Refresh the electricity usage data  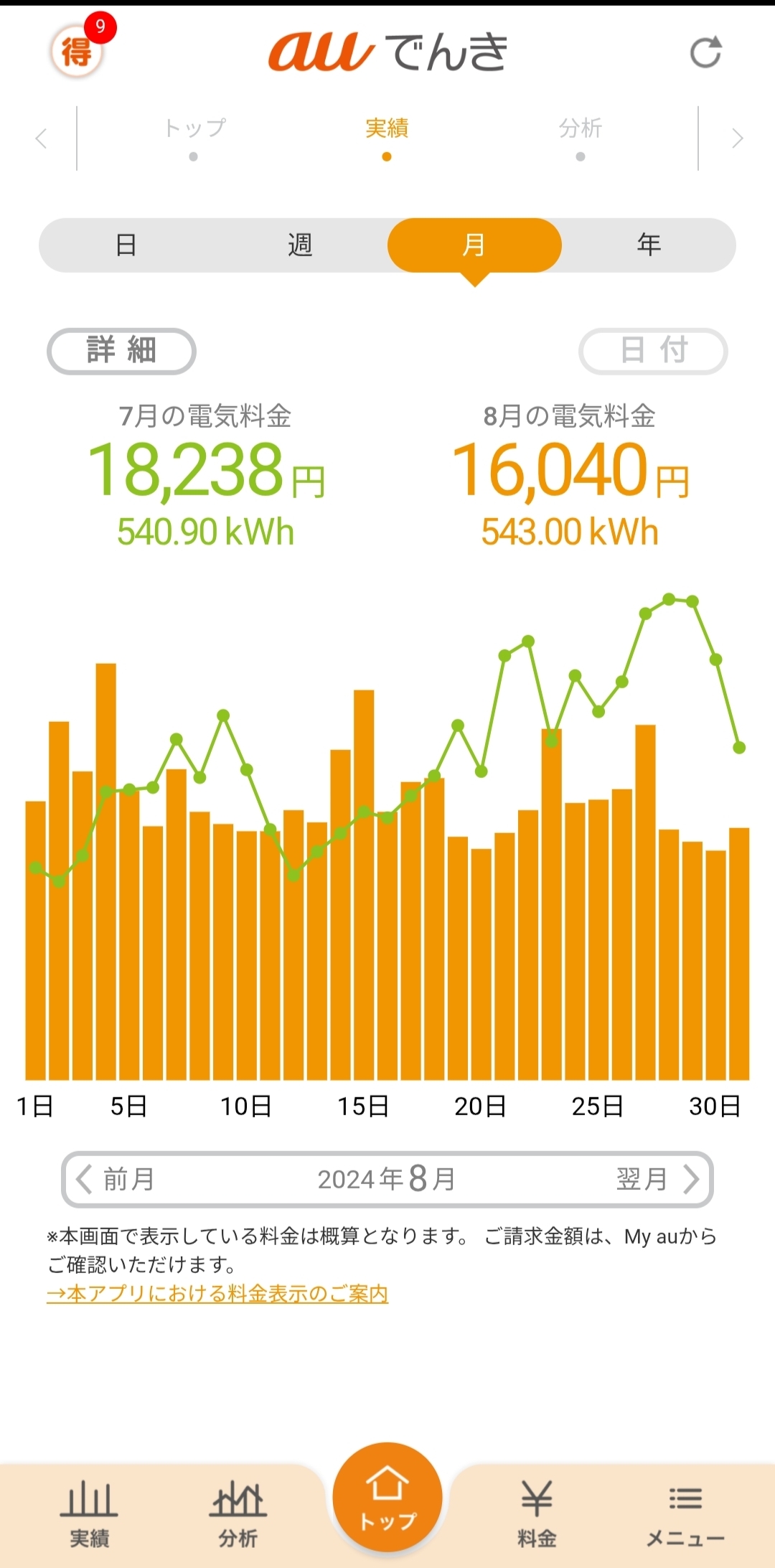(x=705, y=52)
